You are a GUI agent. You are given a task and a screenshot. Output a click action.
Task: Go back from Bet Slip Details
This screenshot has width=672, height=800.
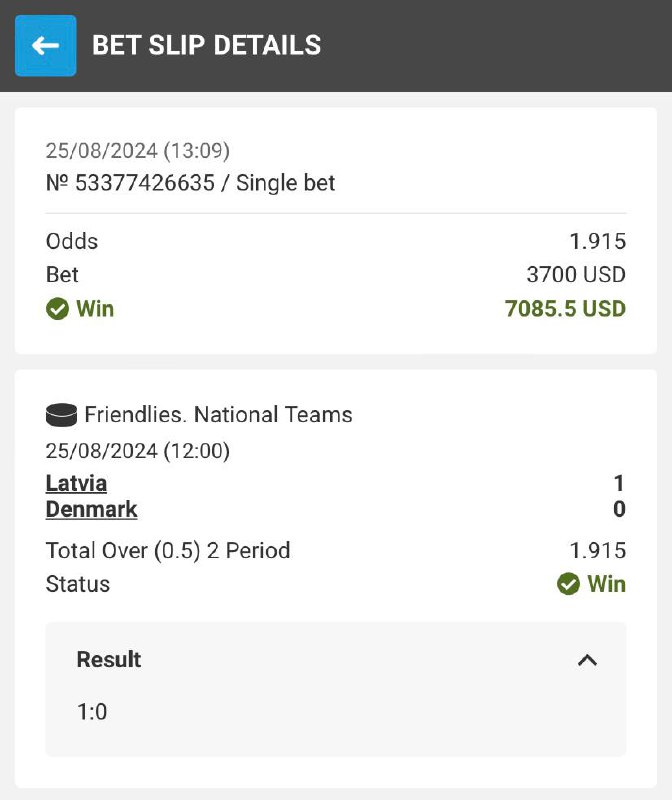(x=45, y=46)
